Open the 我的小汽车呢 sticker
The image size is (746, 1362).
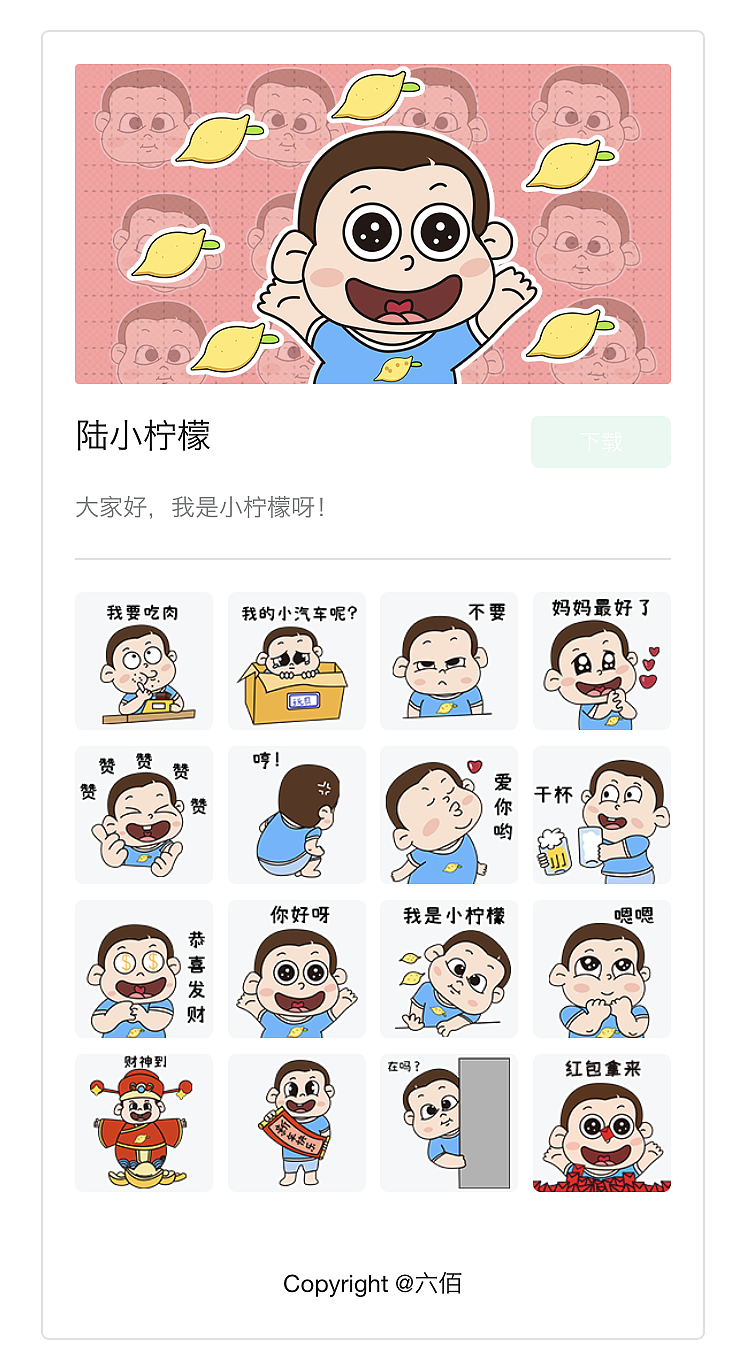pyautogui.click(x=296, y=661)
